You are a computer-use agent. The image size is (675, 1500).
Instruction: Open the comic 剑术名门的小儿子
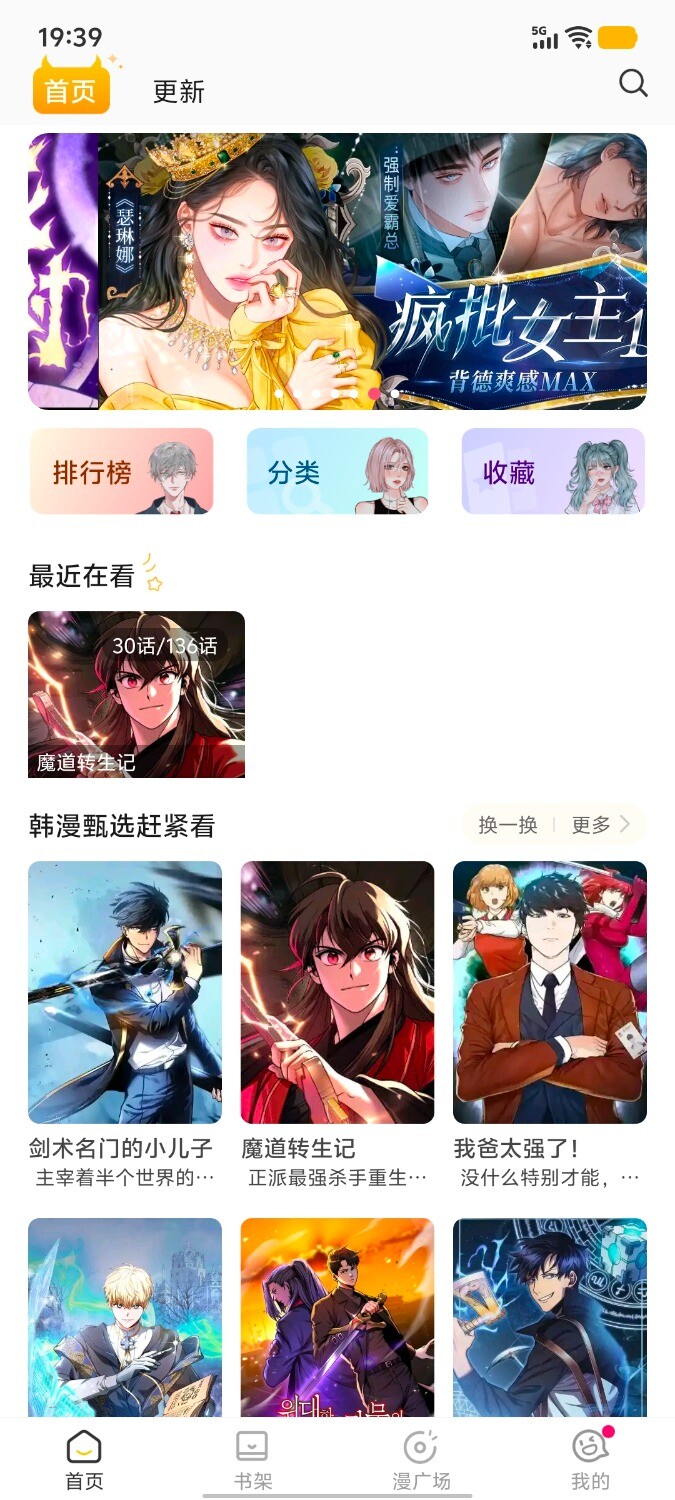tap(125, 992)
